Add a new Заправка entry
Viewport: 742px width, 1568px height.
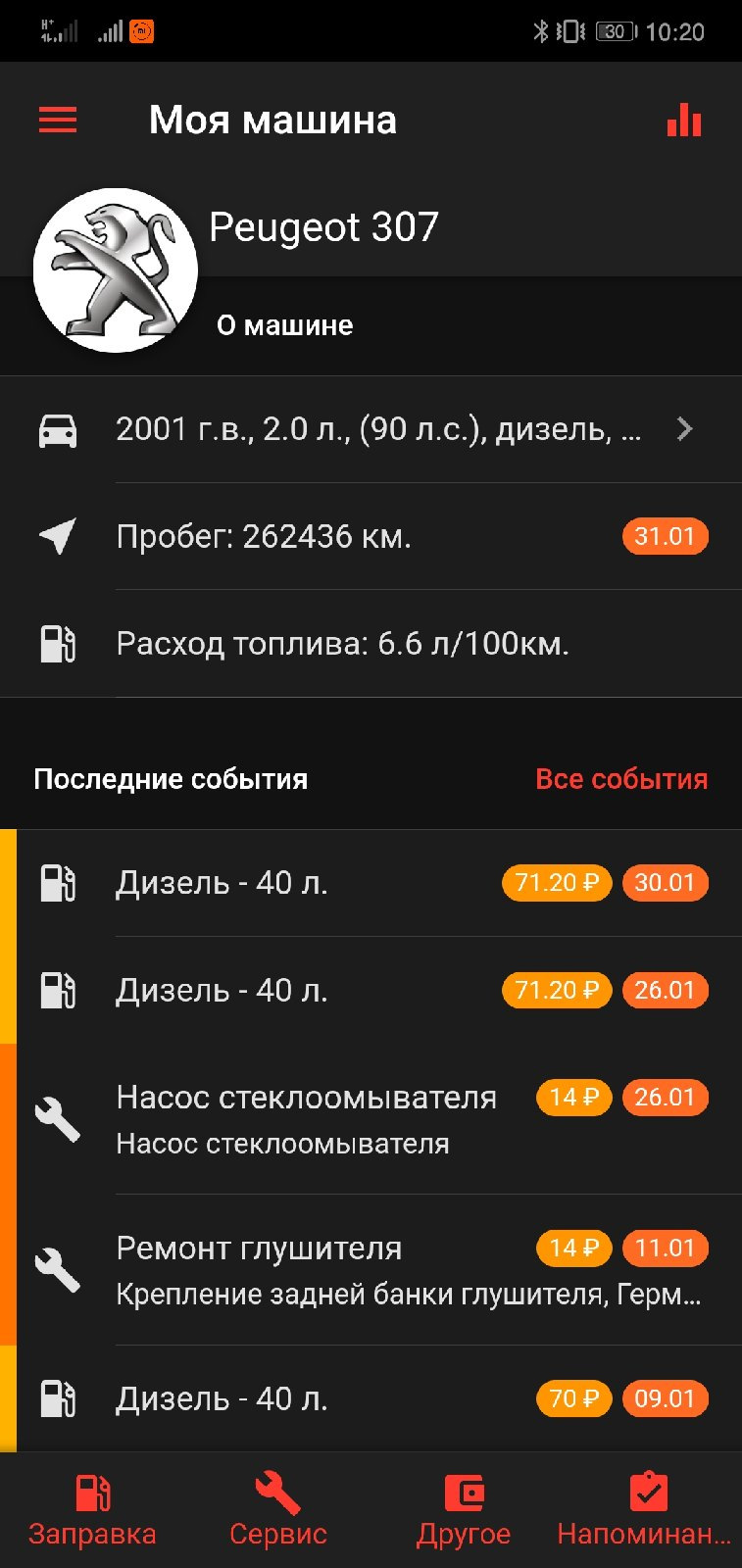click(x=92, y=1511)
